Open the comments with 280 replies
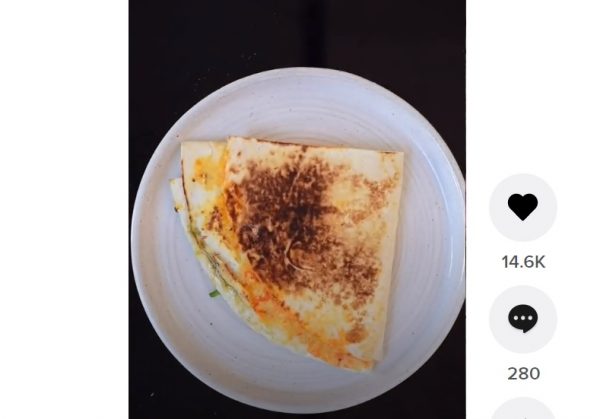This screenshot has width=600, height=419. [523, 319]
